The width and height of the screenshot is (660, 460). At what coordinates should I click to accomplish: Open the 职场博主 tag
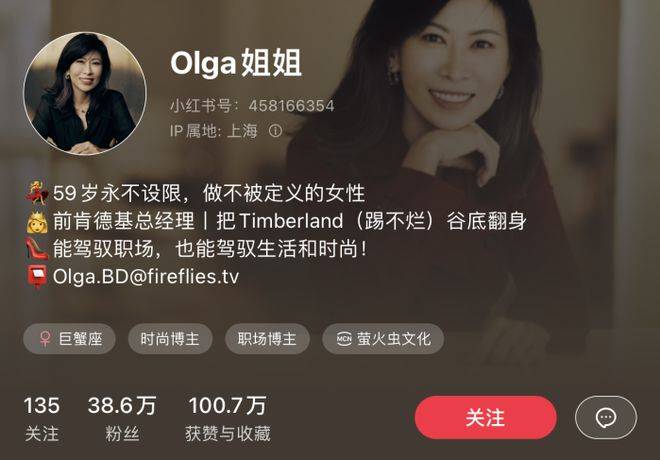click(x=267, y=338)
